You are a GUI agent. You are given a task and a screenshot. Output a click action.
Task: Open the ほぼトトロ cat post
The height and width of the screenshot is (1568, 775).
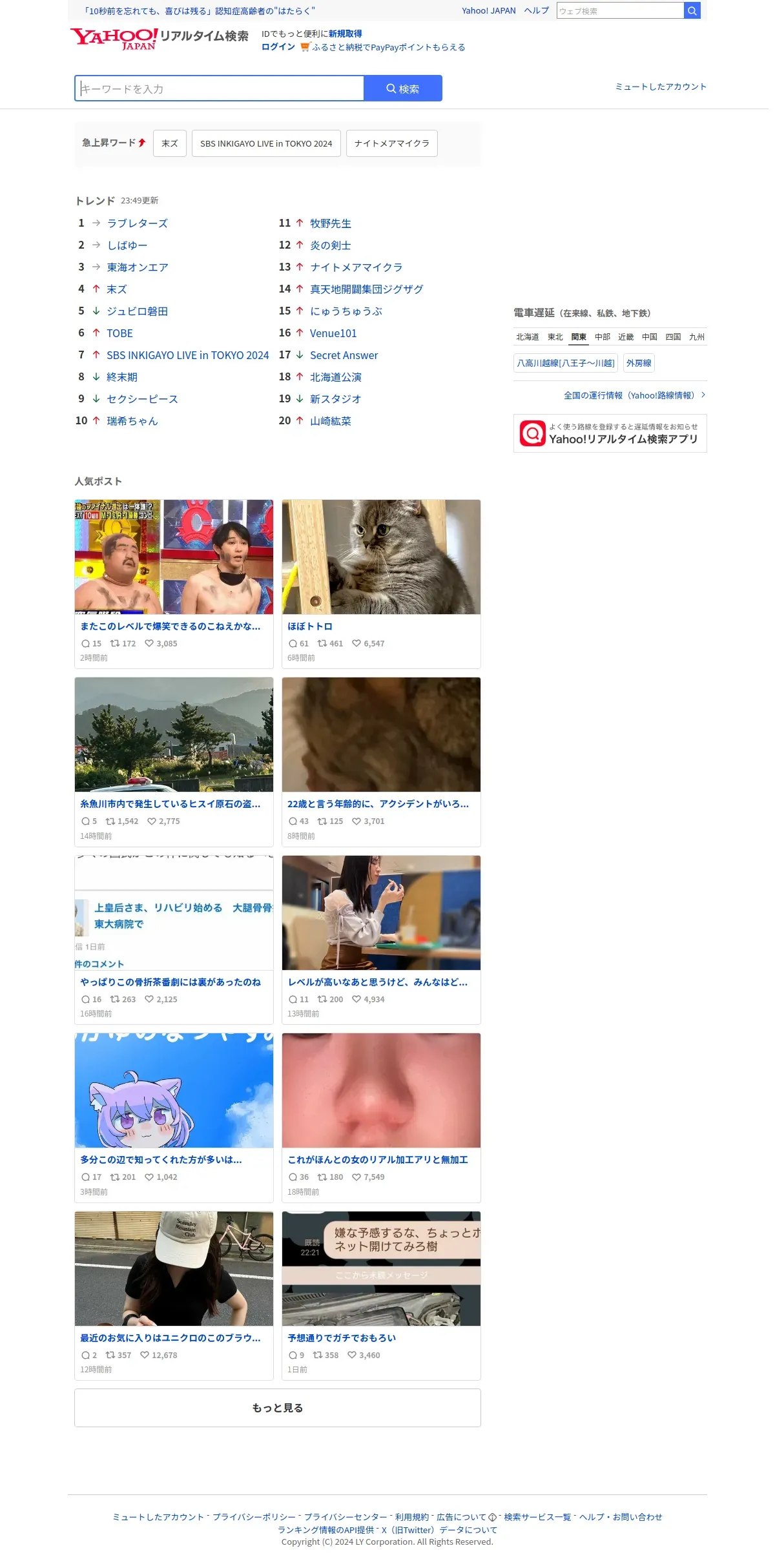click(381, 584)
